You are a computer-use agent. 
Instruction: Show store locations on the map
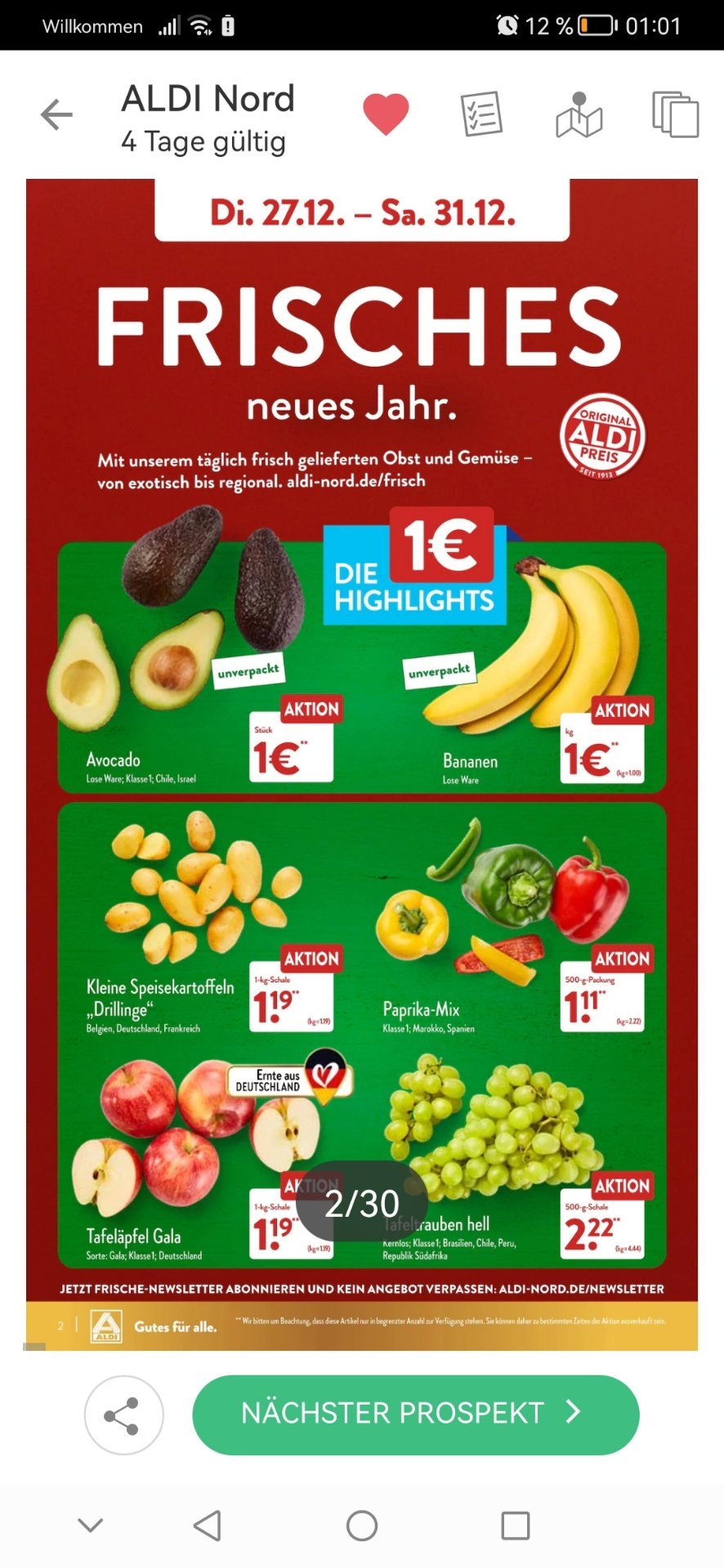[x=579, y=115]
